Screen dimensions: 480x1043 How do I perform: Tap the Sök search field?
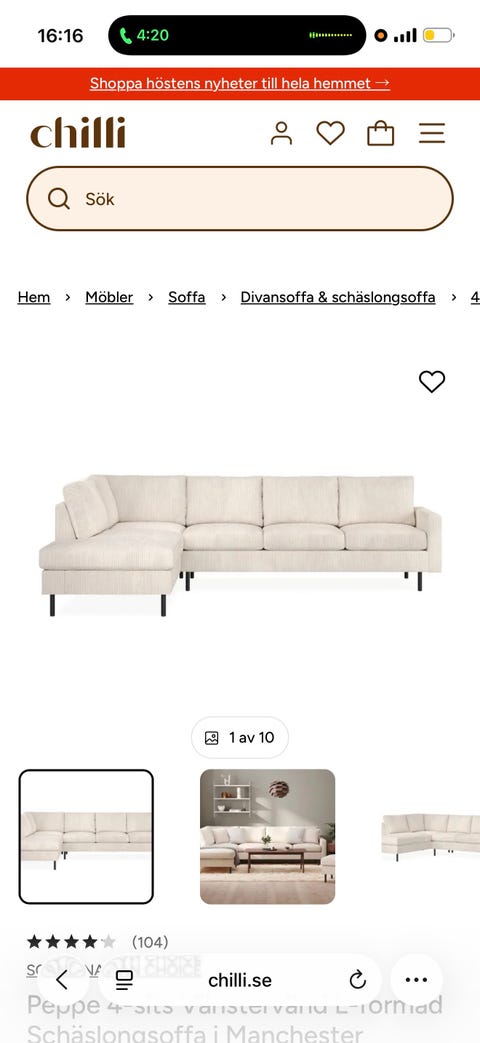(240, 199)
